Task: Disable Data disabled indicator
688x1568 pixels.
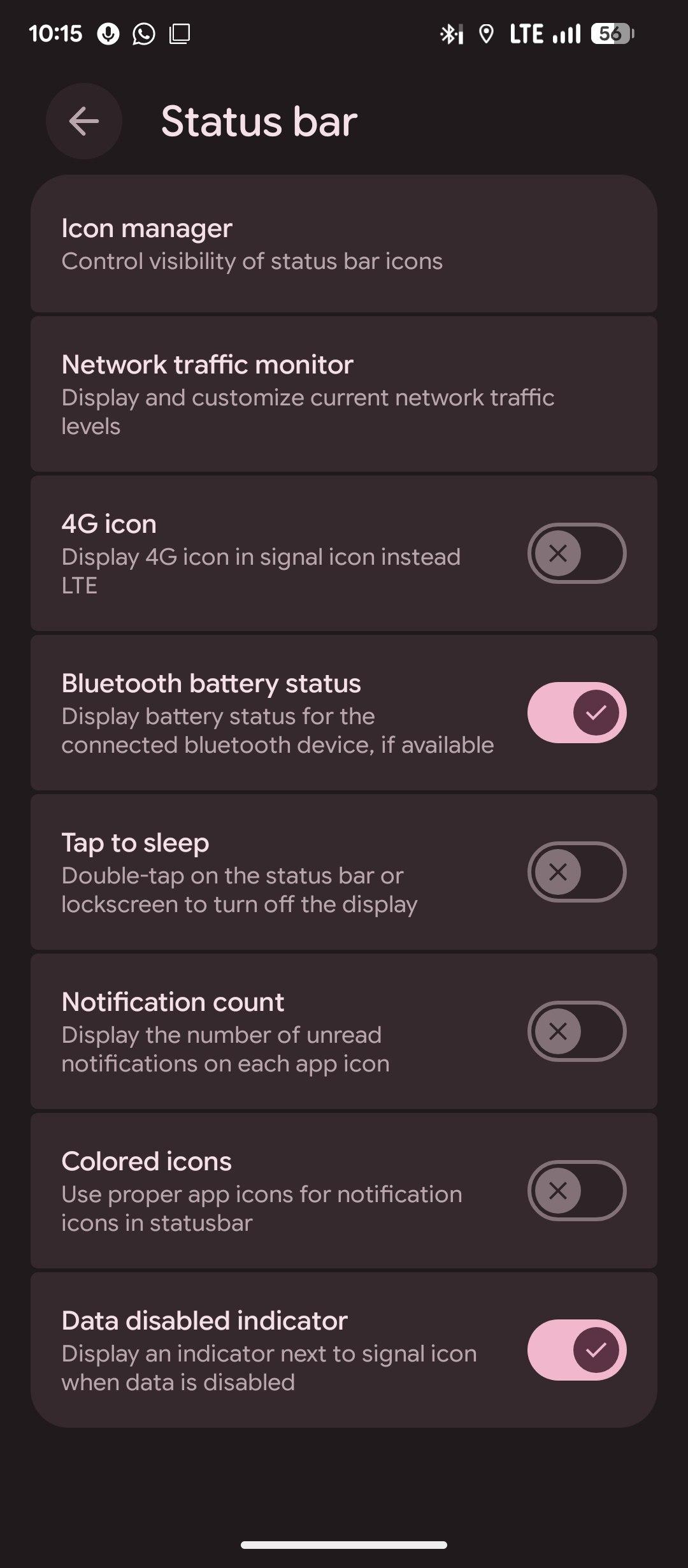Action: point(577,1350)
